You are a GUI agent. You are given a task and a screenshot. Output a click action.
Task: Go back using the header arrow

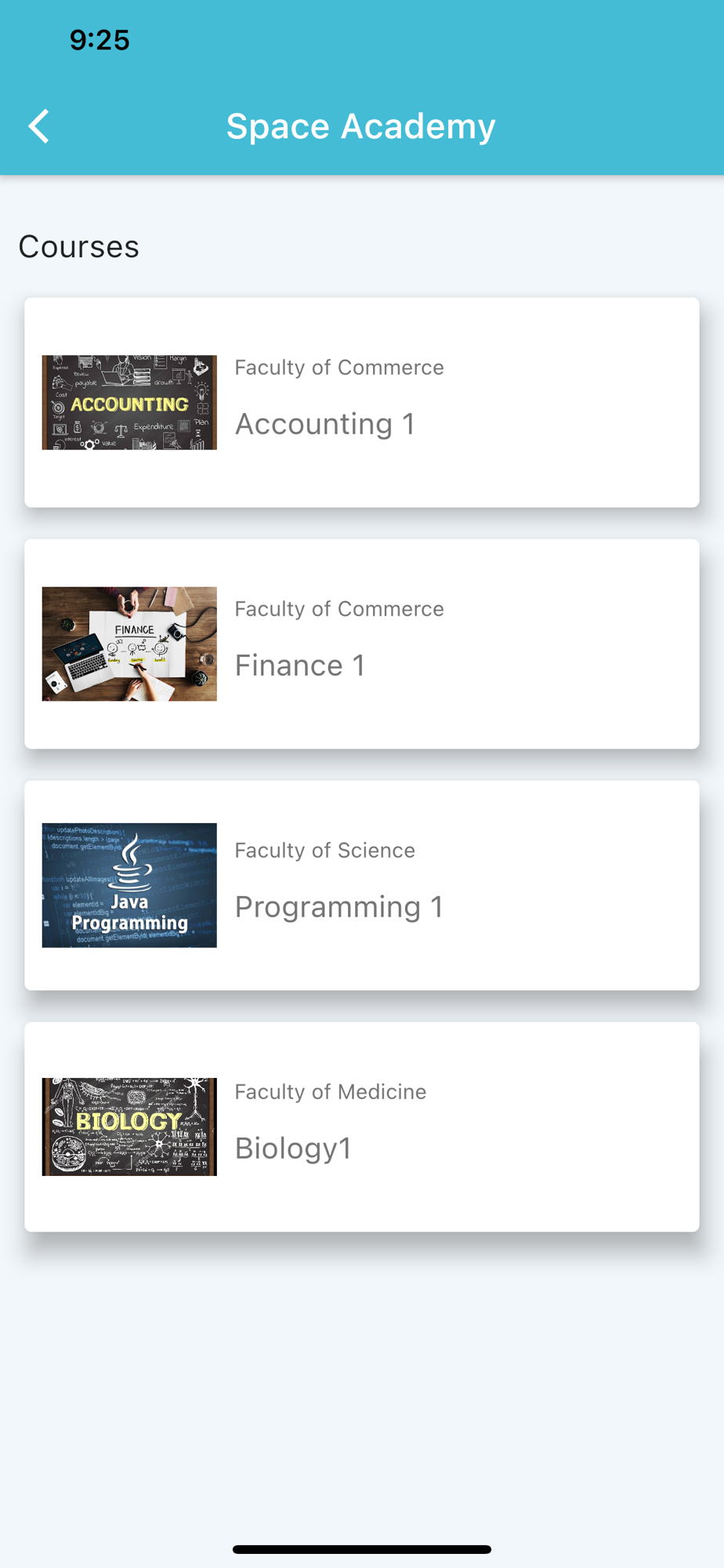click(x=38, y=126)
